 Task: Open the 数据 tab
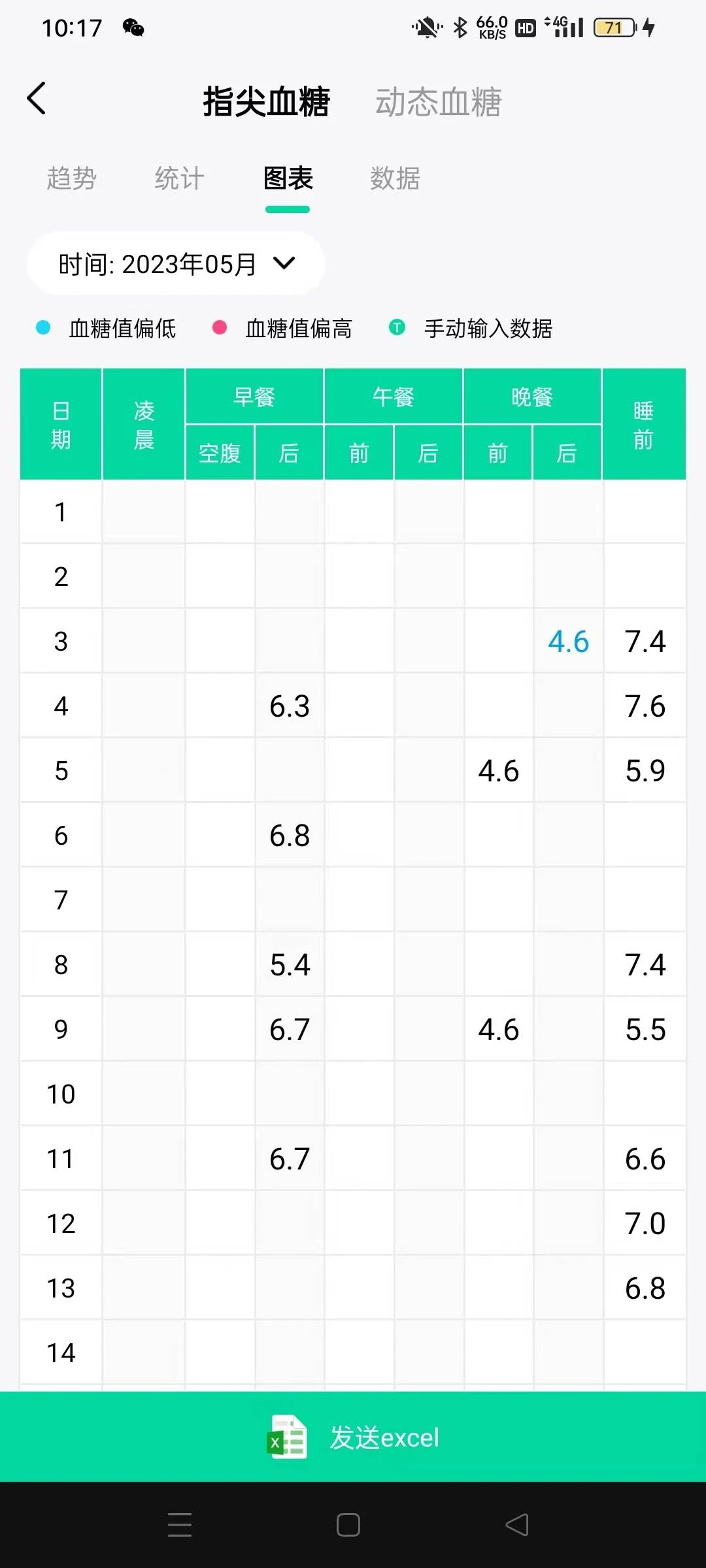coord(395,178)
